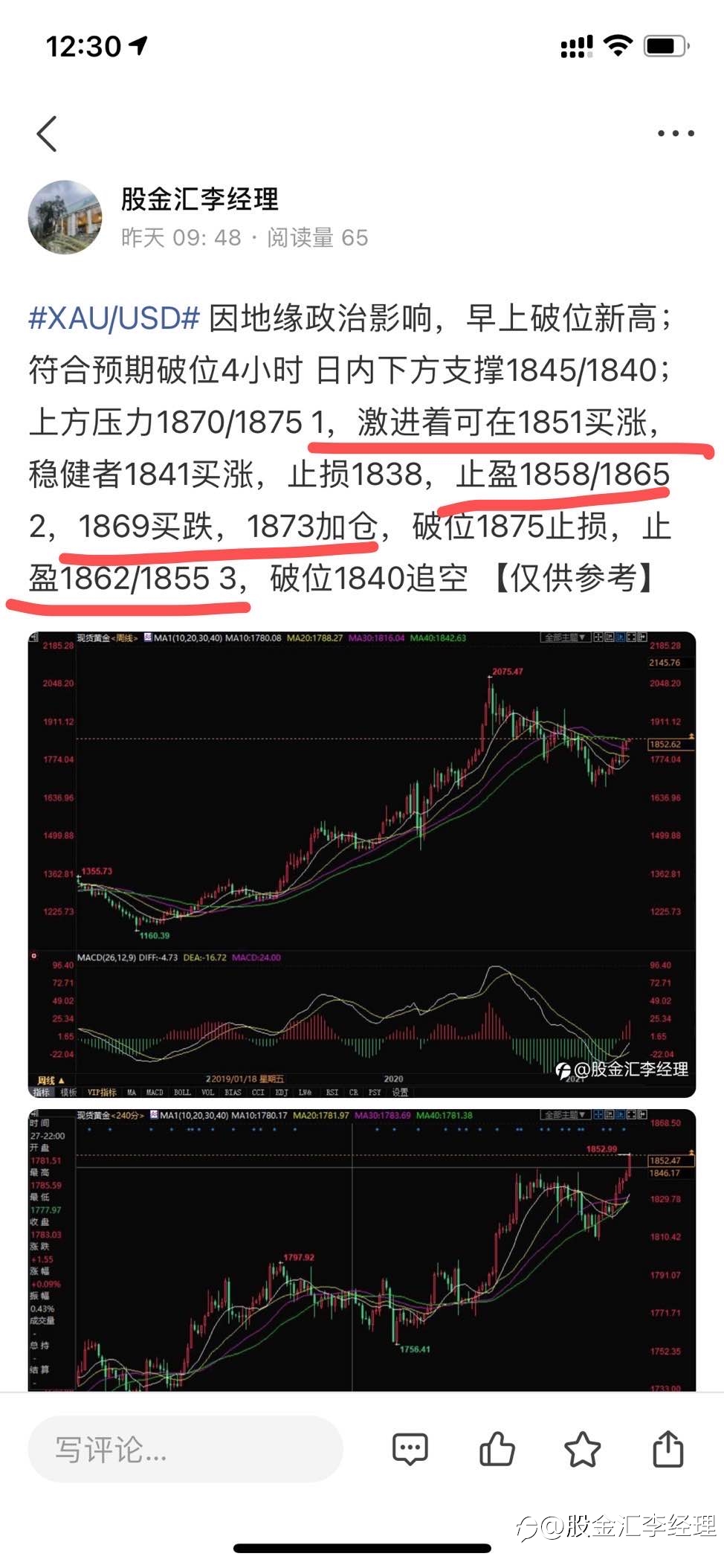Favorite this post with the star
Viewport: 724px width, 1568px height.
click(582, 1448)
